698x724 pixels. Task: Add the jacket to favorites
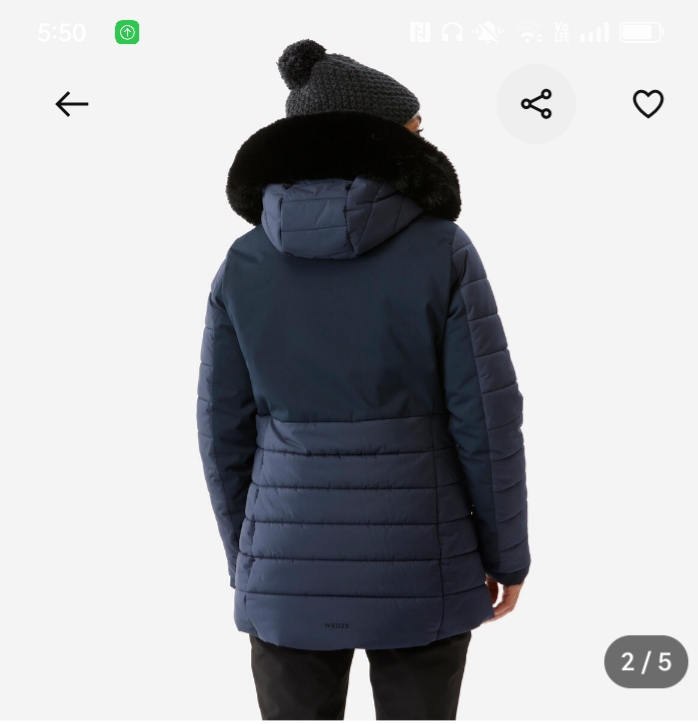[648, 104]
